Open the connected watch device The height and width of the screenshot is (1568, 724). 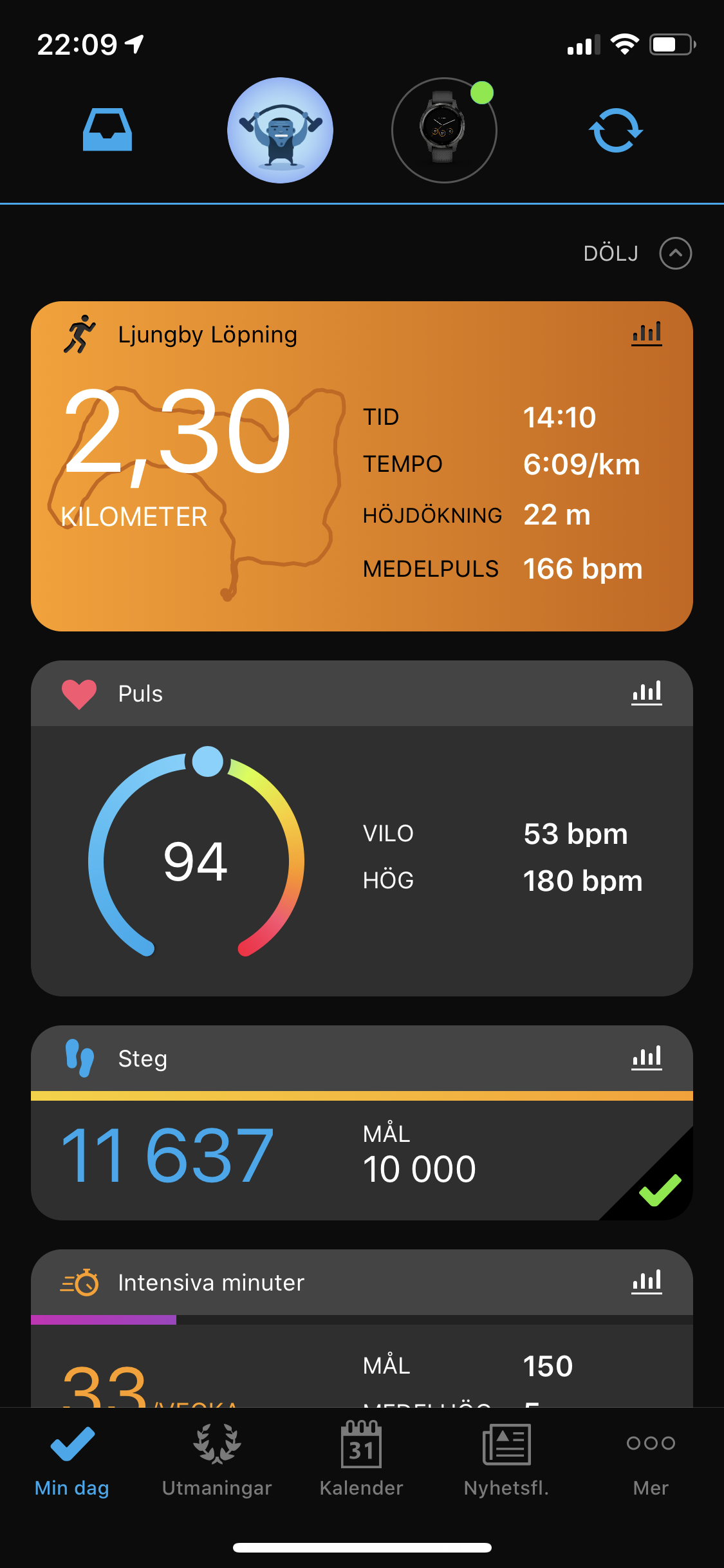[444, 131]
